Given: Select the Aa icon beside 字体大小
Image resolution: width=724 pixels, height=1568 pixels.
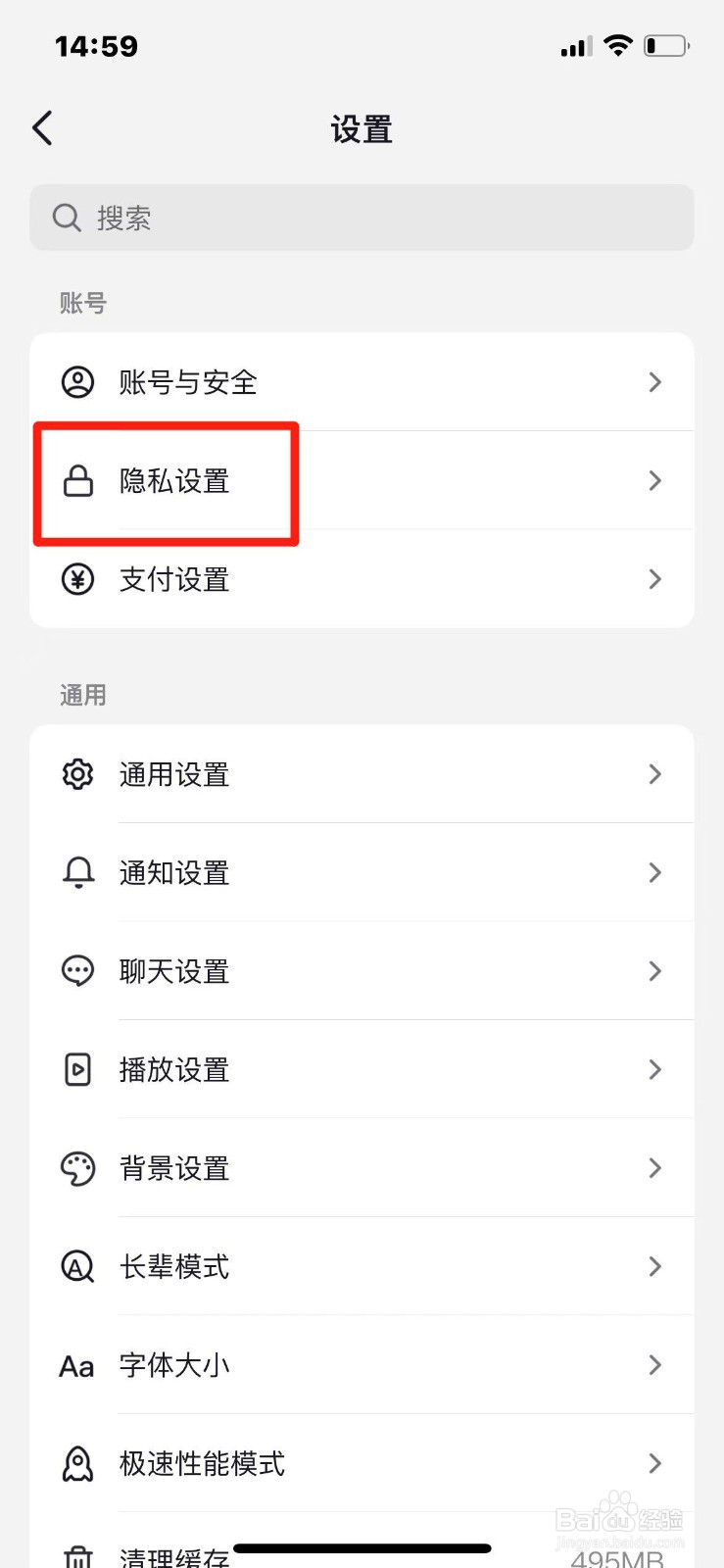Looking at the screenshot, I should coord(75,1364).
